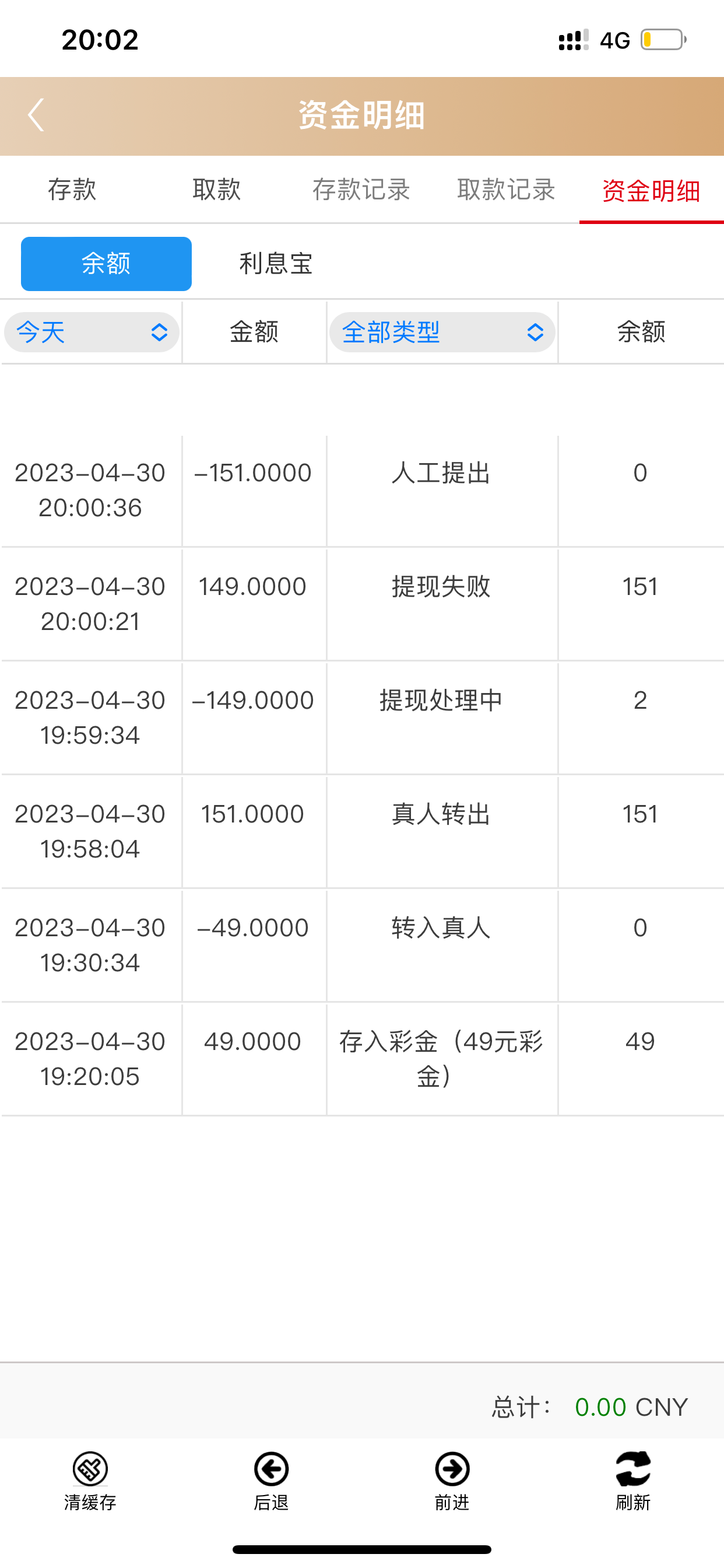Open the 存款记录 tab
Screen dimensions: 724x1568
point(361,190)
